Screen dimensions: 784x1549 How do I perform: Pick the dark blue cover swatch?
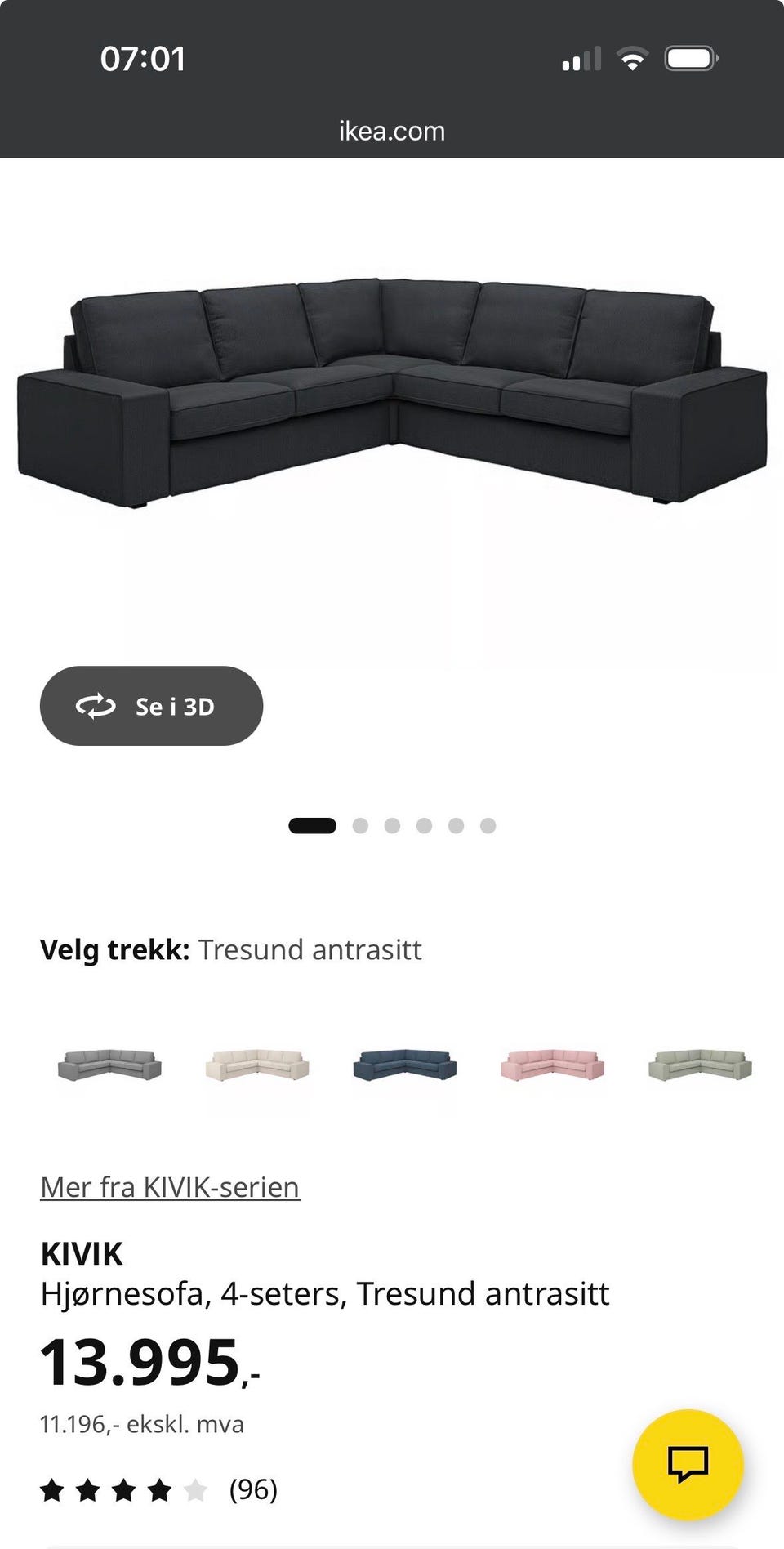point(405,1065)
